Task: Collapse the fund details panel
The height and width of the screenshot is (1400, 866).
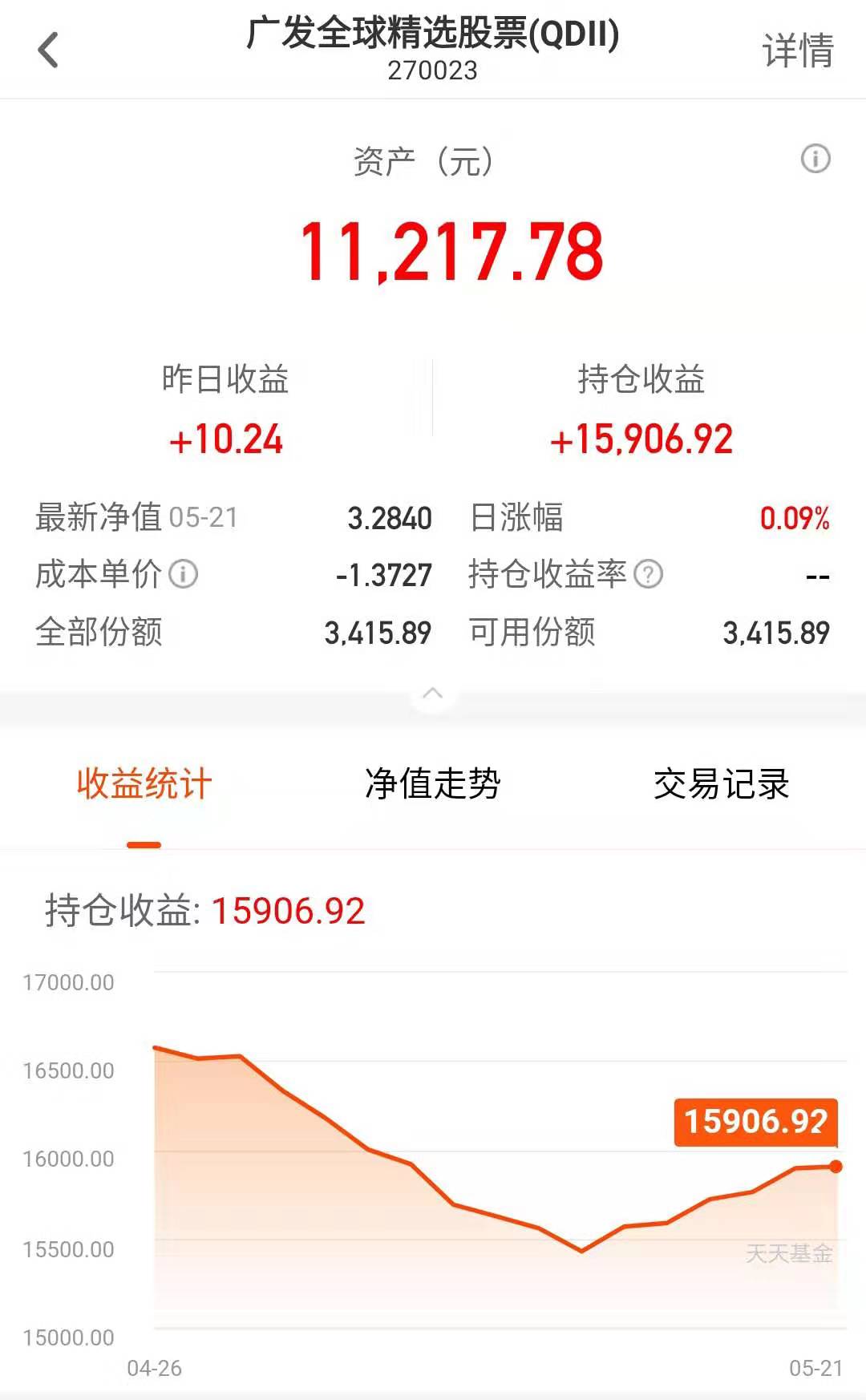Action: point(432,694)
